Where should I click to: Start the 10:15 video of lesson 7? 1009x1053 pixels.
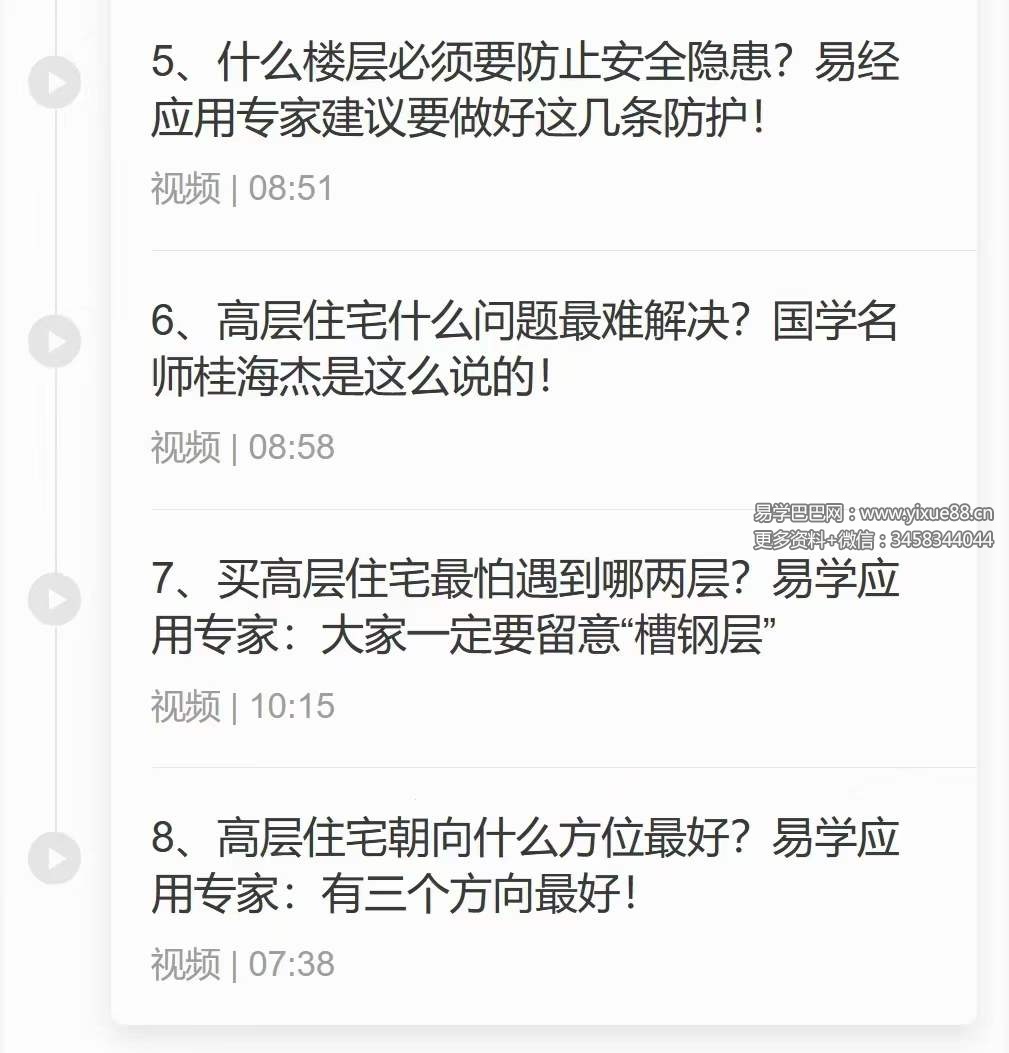coord(54,600)
